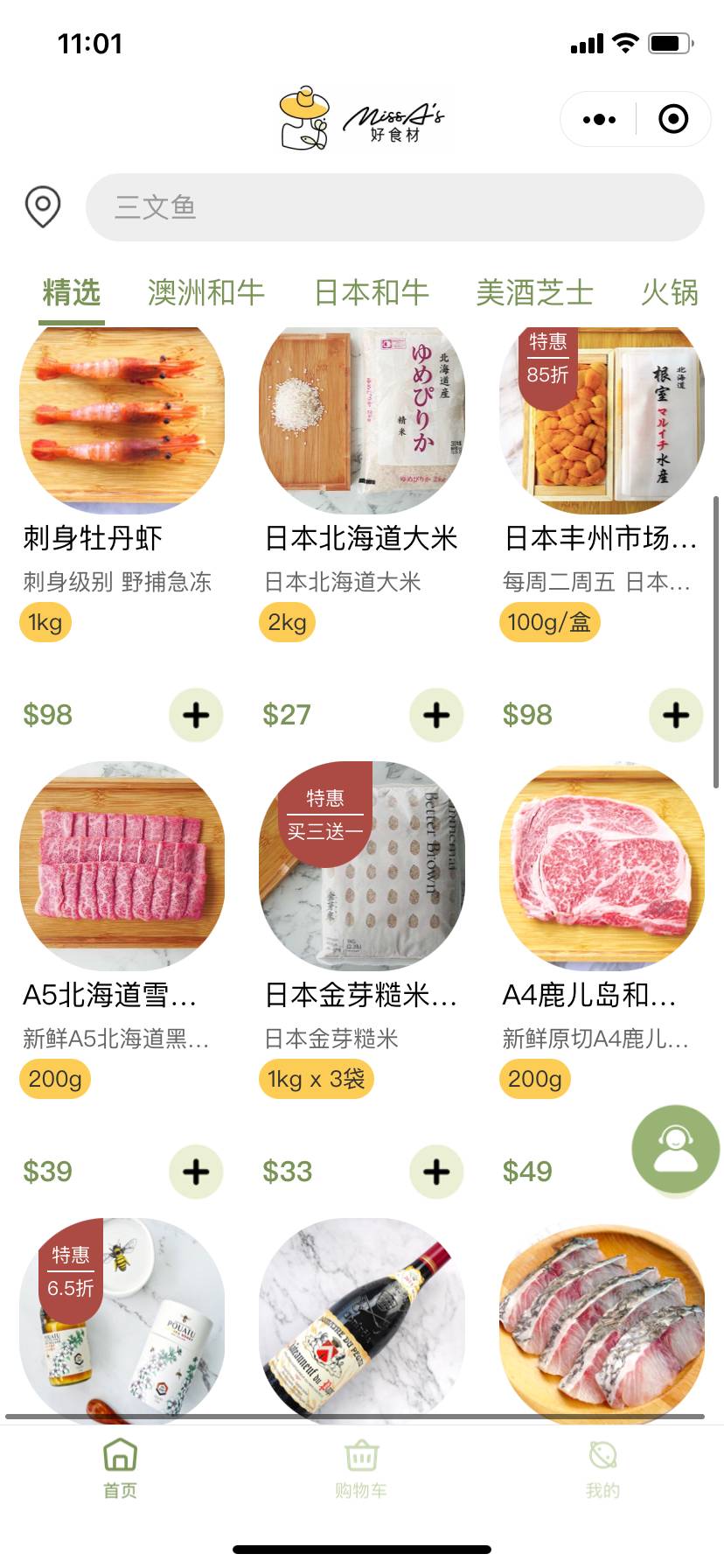Open the location pin icon
The width and height of the screenshot is (724, 1568).
coord(41,207)
